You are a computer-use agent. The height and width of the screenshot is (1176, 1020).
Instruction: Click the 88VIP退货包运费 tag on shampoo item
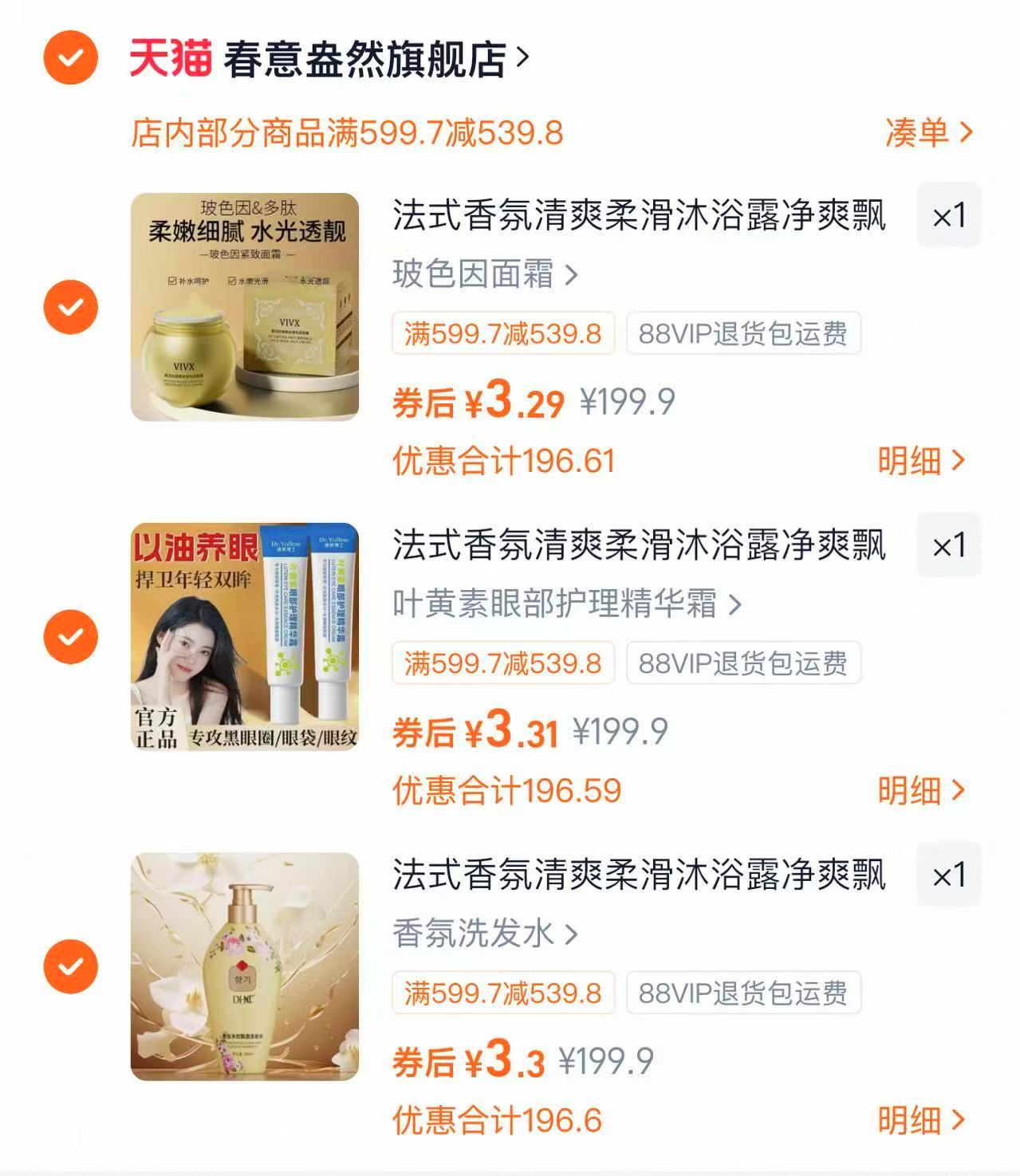click(743, 993)
